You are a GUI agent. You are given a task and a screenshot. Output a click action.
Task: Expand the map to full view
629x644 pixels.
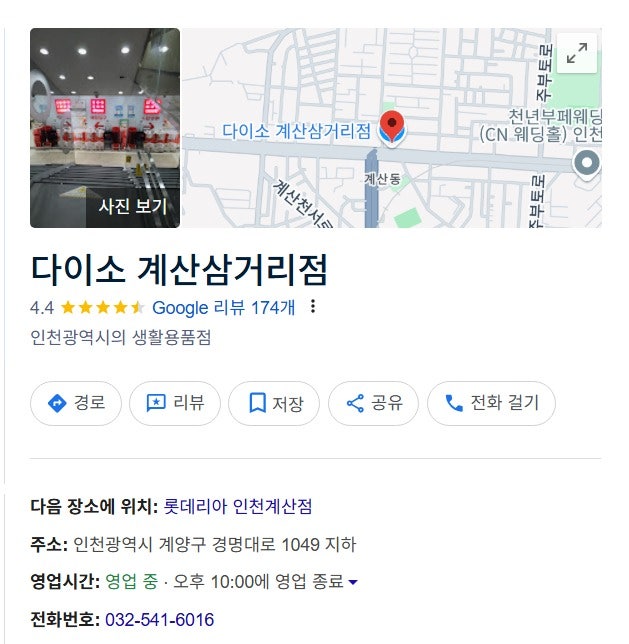pyautogui.click(x=576, y=55)
